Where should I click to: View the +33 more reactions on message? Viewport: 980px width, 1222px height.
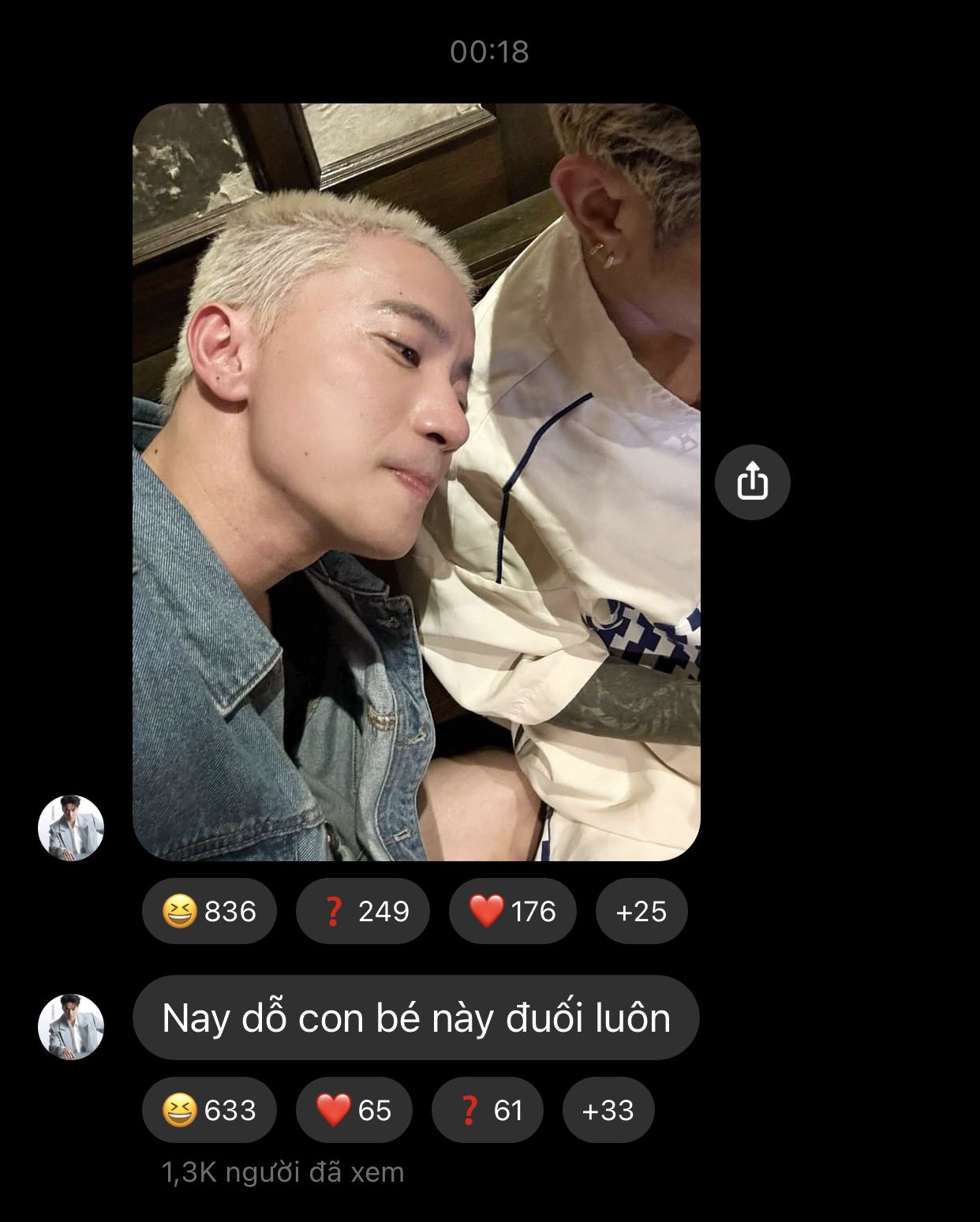(x=608, y=1110)
